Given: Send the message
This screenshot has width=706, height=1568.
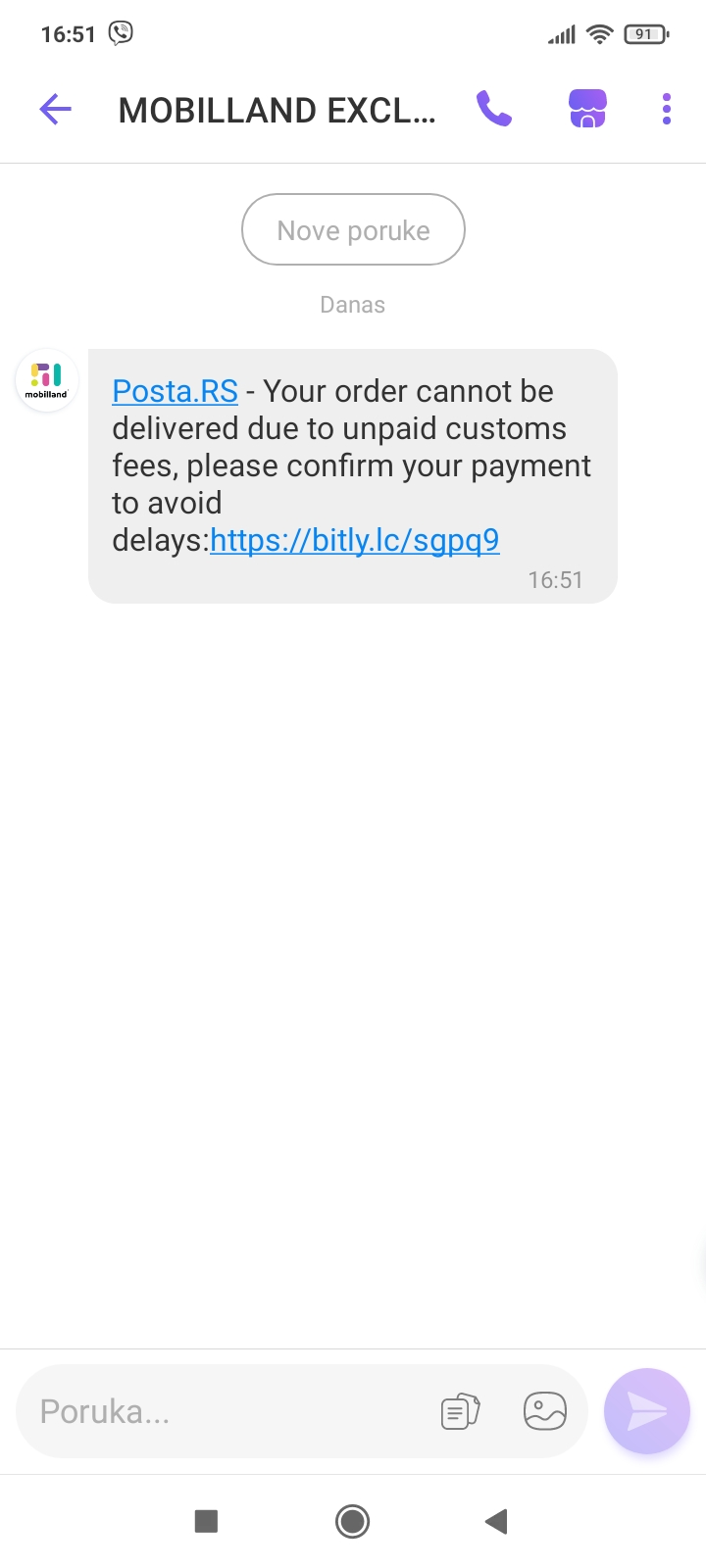Looking at the screenshot, I should [x=647, y=1412].
